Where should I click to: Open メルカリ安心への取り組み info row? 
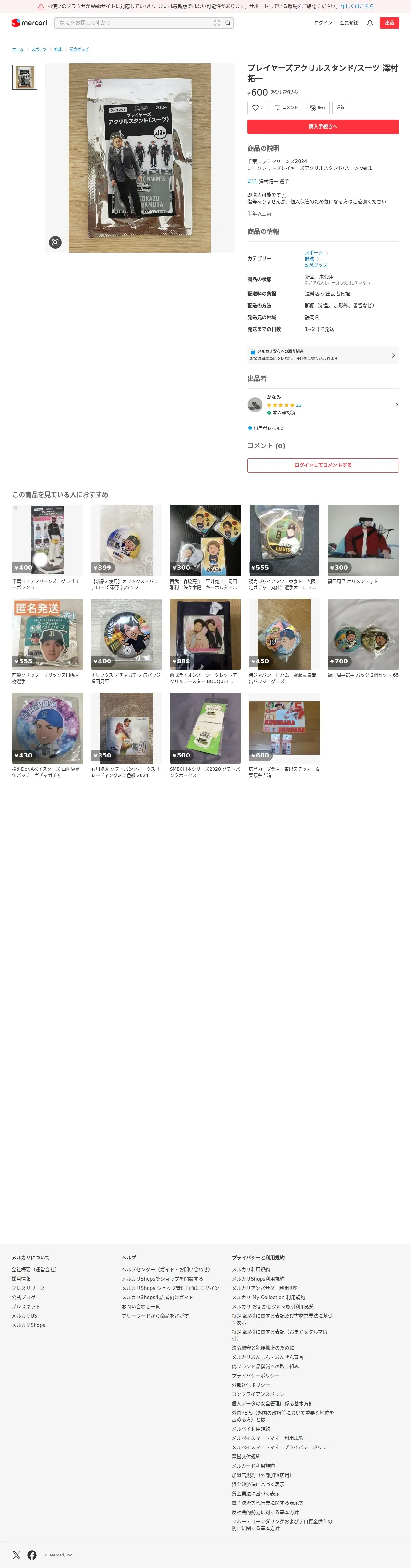click(x=323, y=355)
